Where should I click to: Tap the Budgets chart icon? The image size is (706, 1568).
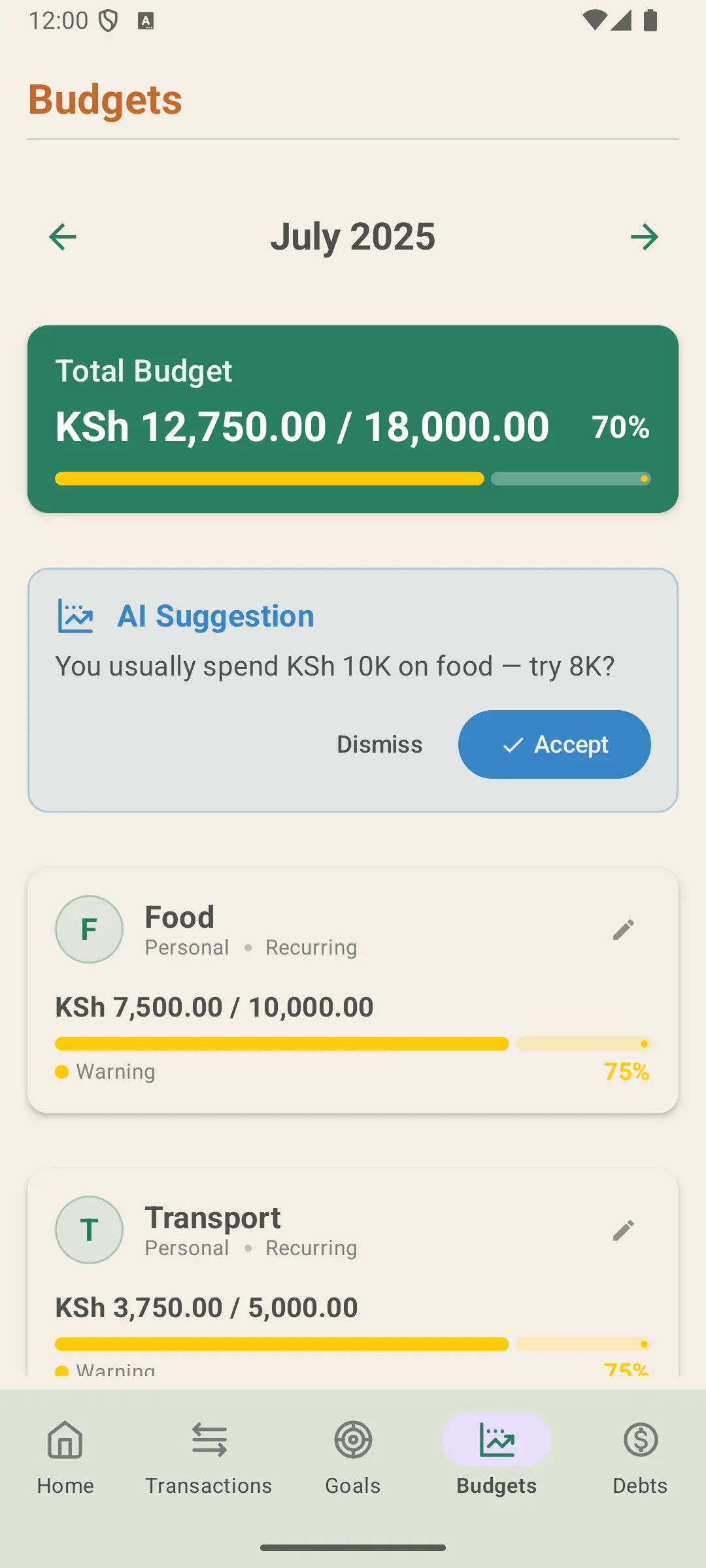496,1440
